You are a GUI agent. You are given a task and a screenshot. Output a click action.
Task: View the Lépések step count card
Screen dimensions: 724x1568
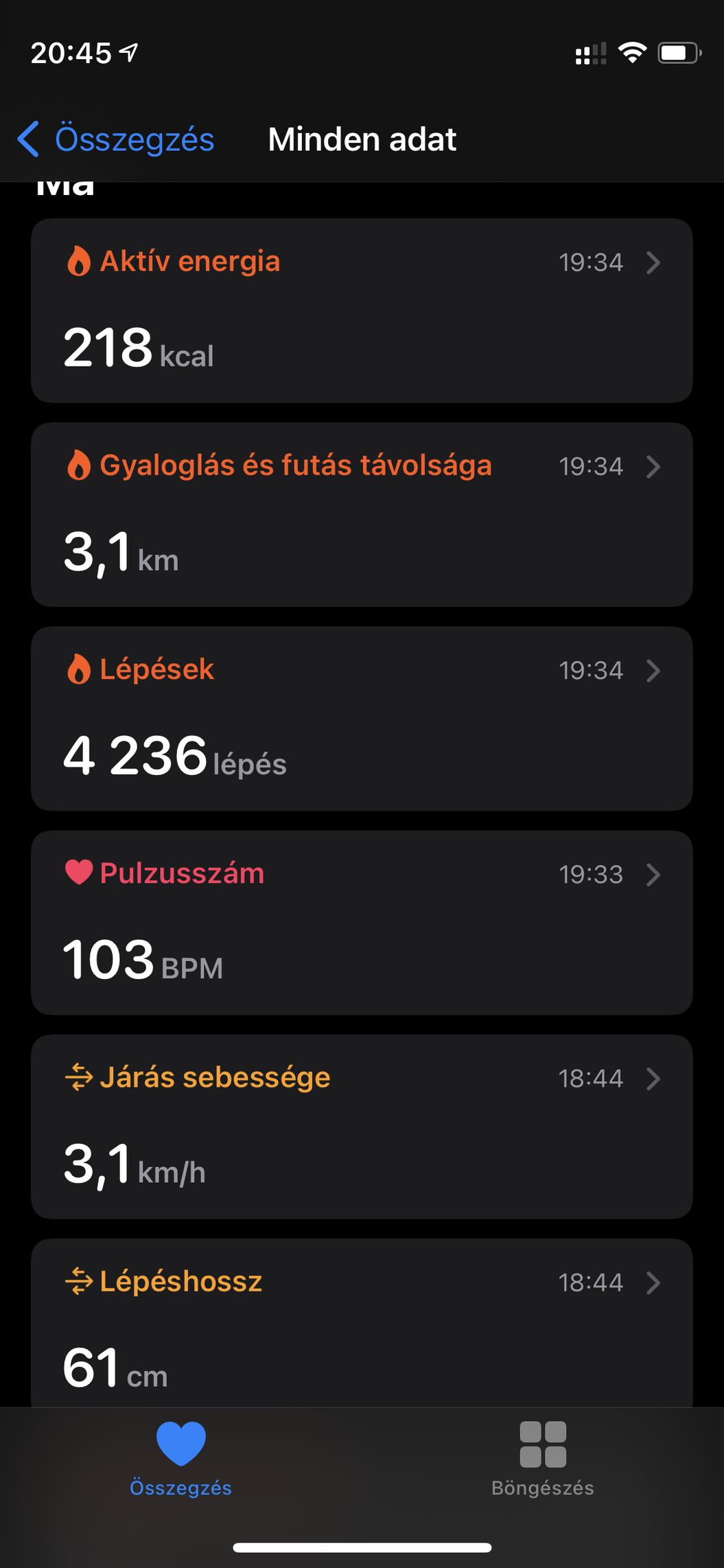[362, 718]
